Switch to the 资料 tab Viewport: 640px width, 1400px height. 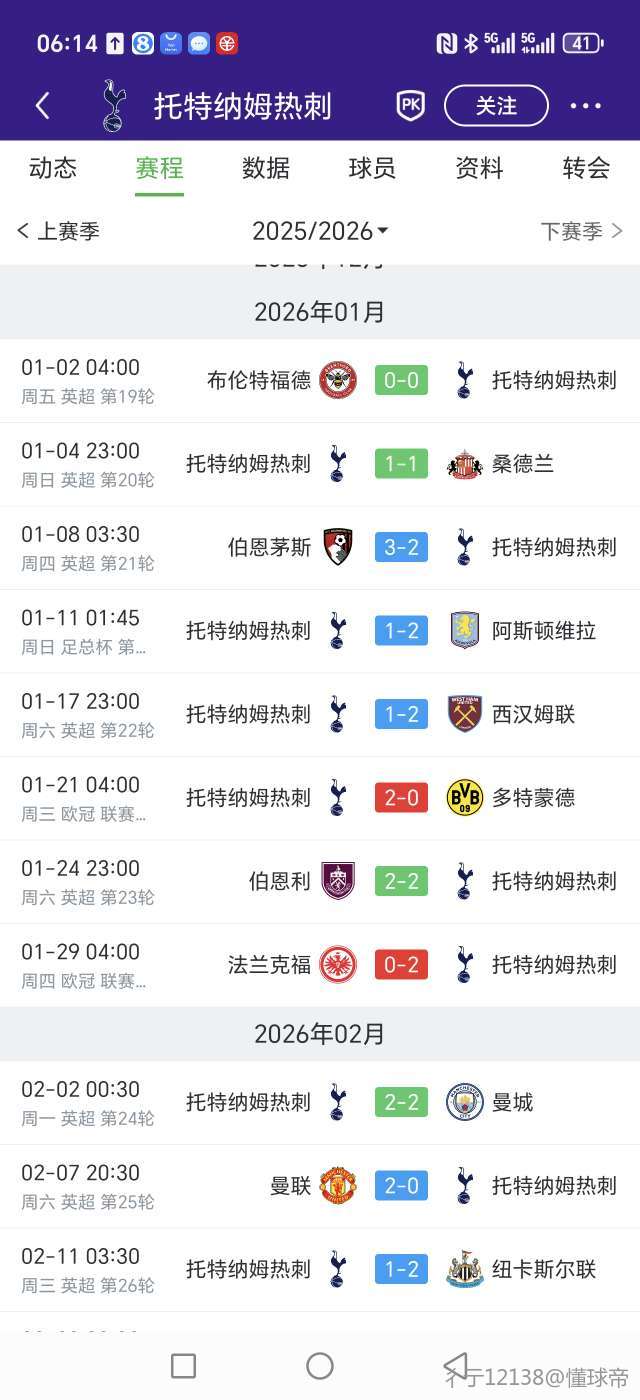[x=479, y=168]
